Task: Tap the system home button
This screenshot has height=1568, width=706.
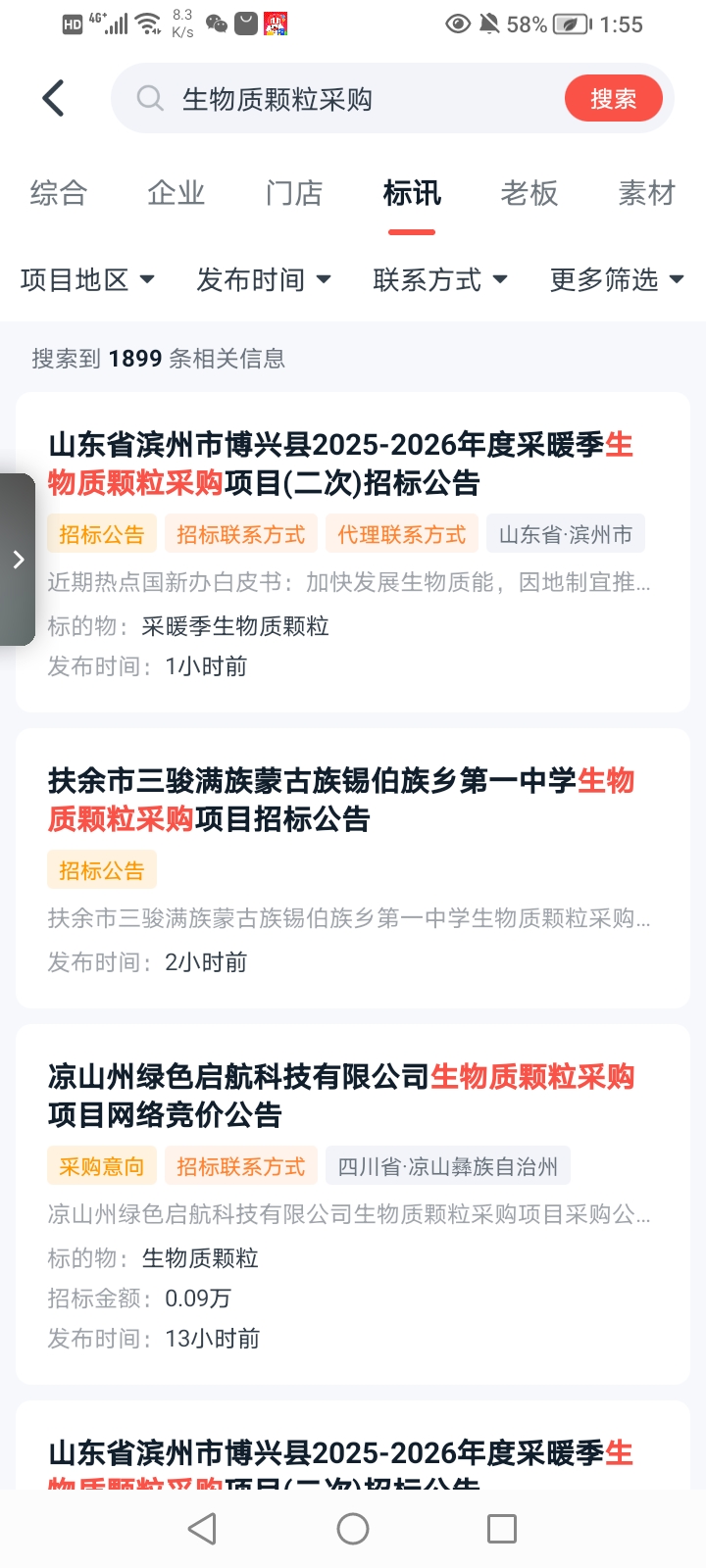Action: 353,1529
